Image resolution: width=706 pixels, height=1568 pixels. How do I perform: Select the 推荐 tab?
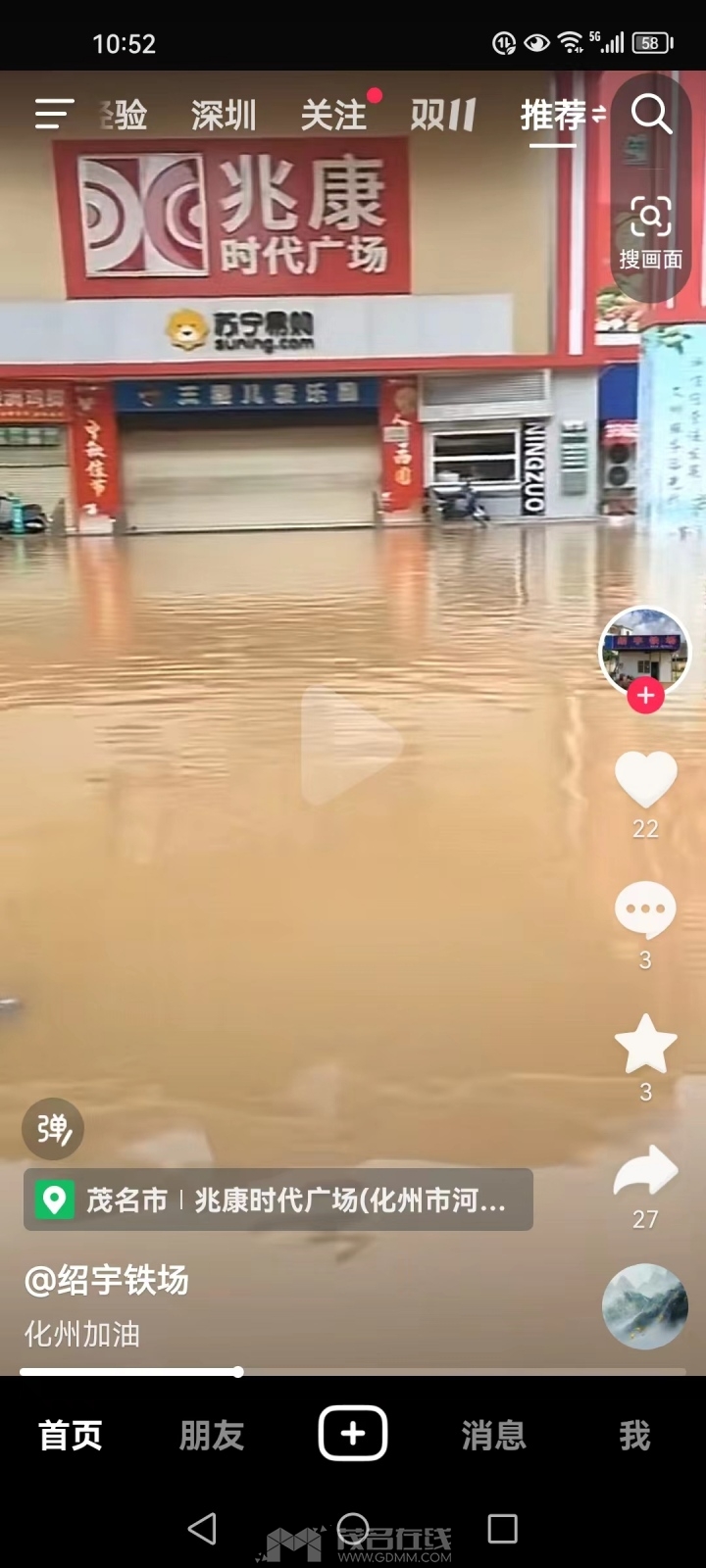coord(553,116)
